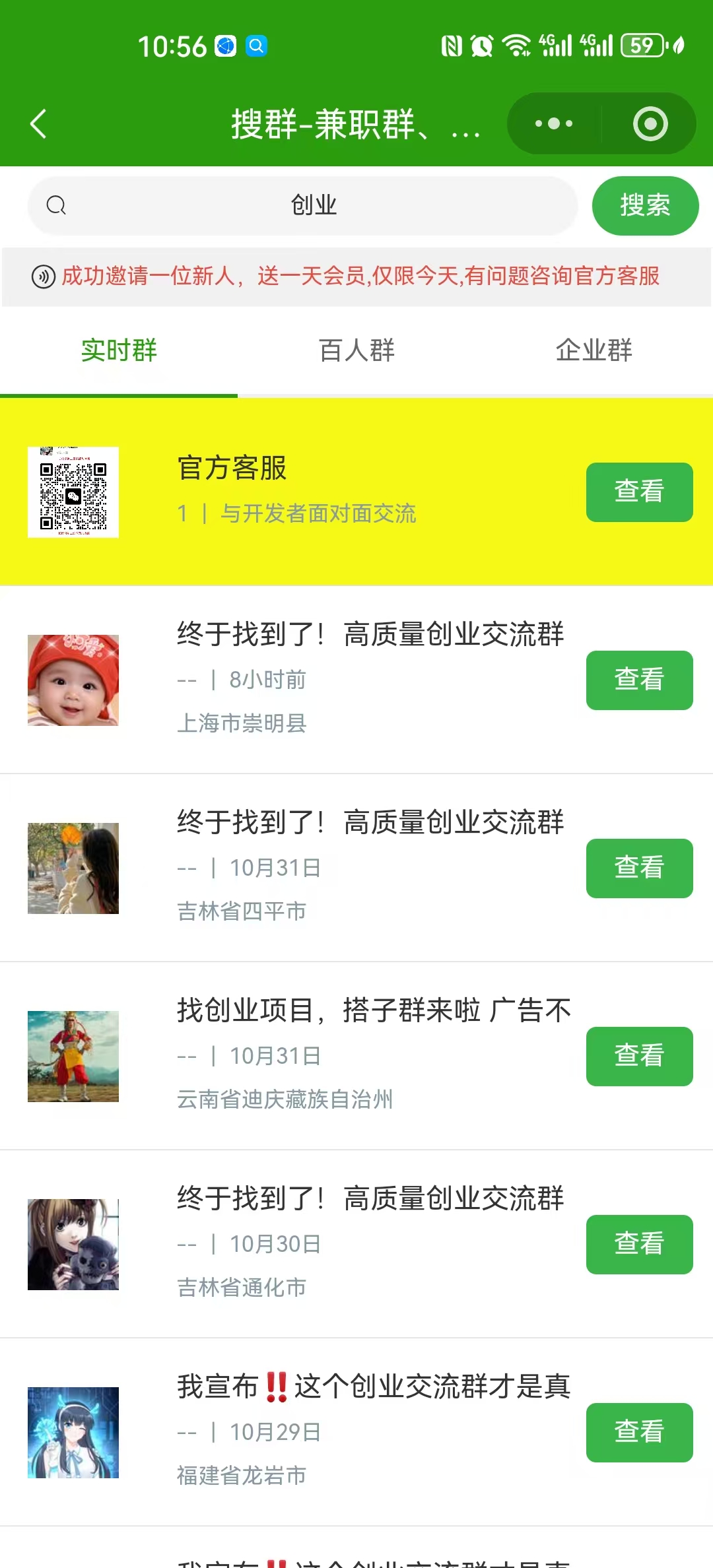Image resolution: width=713 pixels, height=1568 pixels.
Task: Select the 实时群 tab
Action: pyautogui.click(x=119, y=350)
